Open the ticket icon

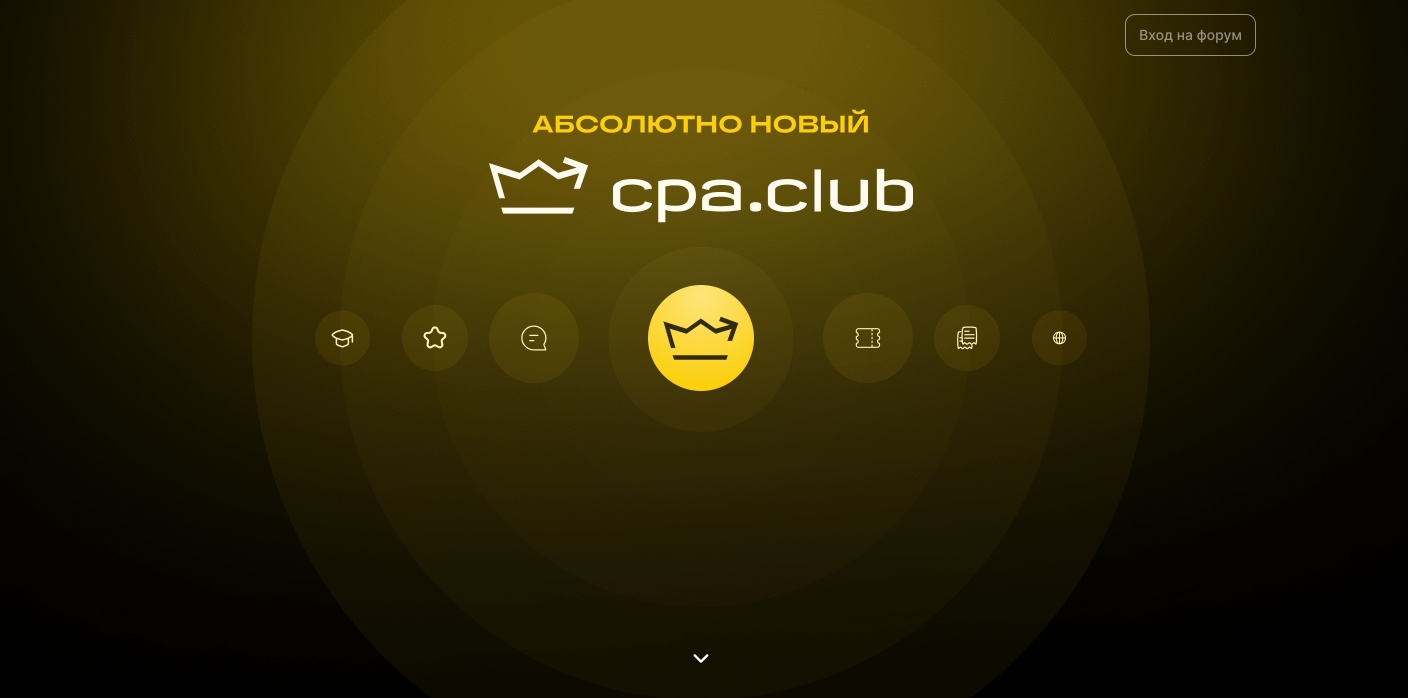coord(868,338)
